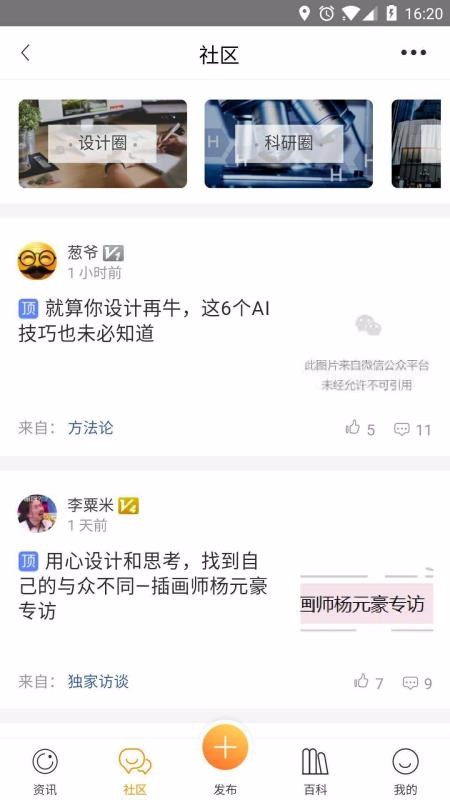Open the 插画师杨元豪专访 post
The image size is (450, 800).
coord(143,586)
